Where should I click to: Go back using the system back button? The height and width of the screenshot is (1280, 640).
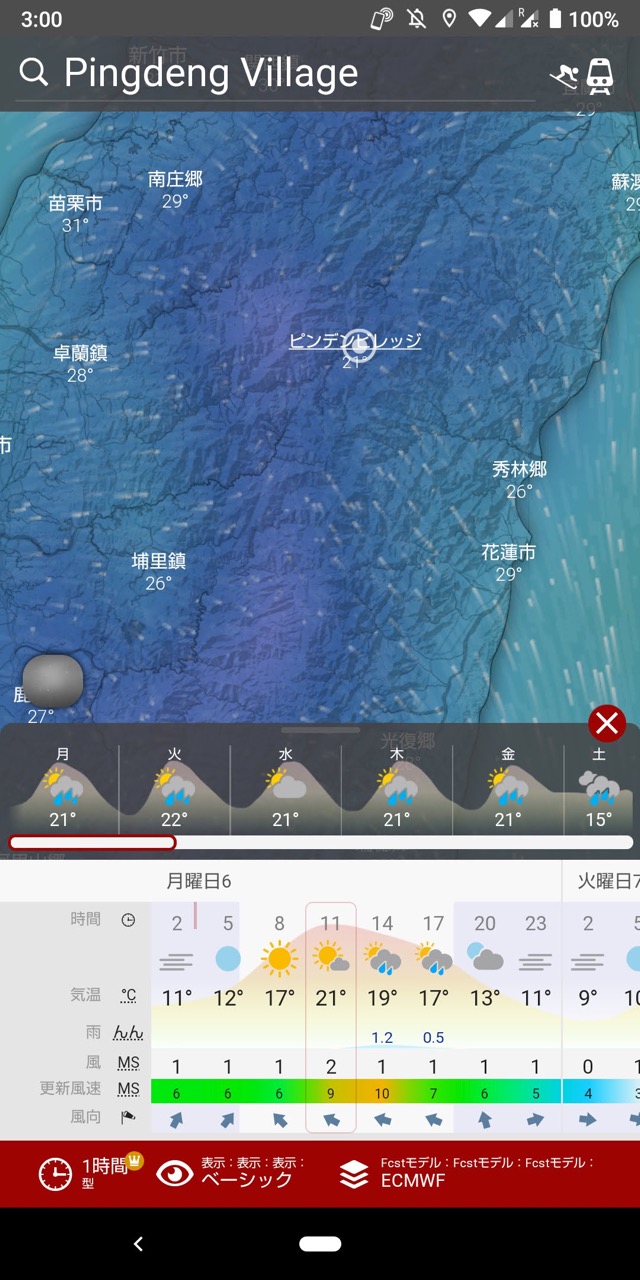(x=138, y=1244)
